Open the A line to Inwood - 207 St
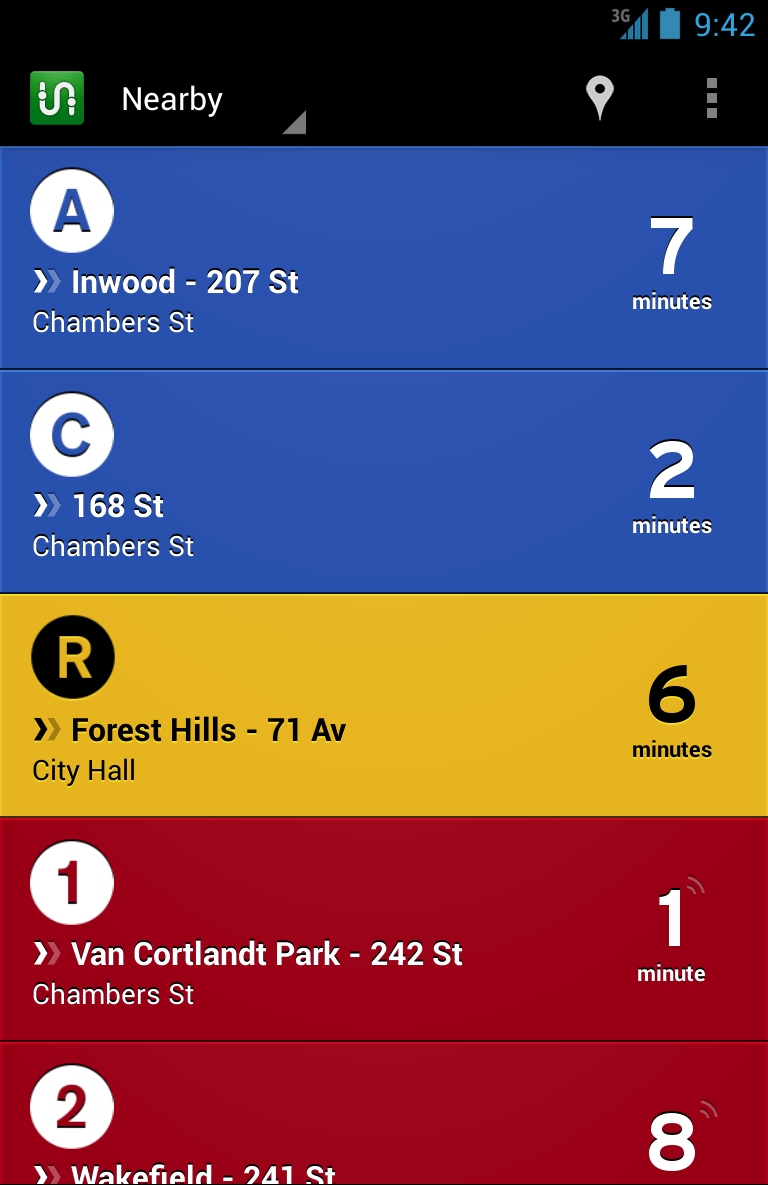Screen dimensions: 768x1185 pyautogui.click(x=384, y=259)
